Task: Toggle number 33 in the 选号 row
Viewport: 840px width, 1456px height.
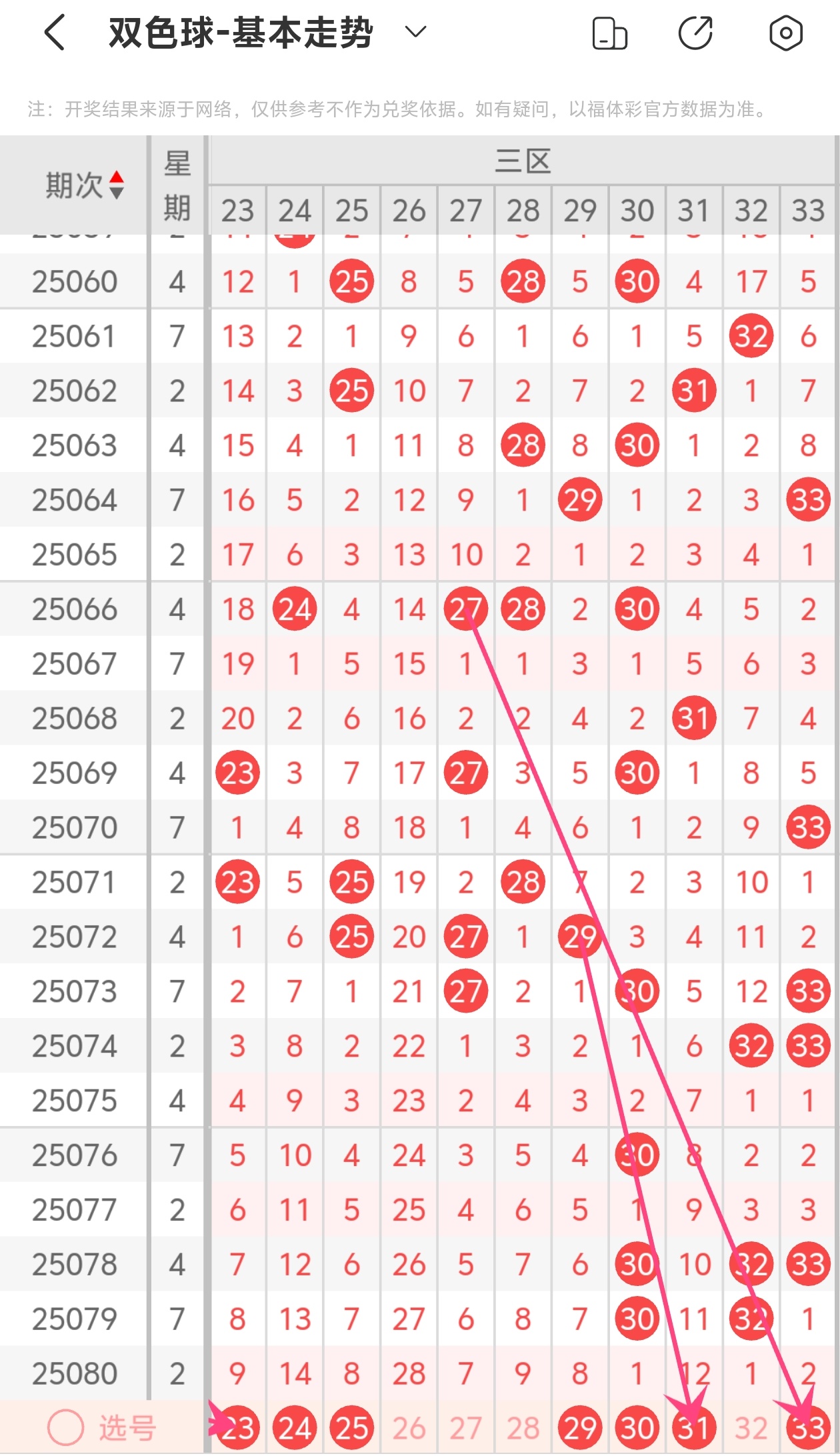Action: pyautogui.click(x=809, y=1428)
